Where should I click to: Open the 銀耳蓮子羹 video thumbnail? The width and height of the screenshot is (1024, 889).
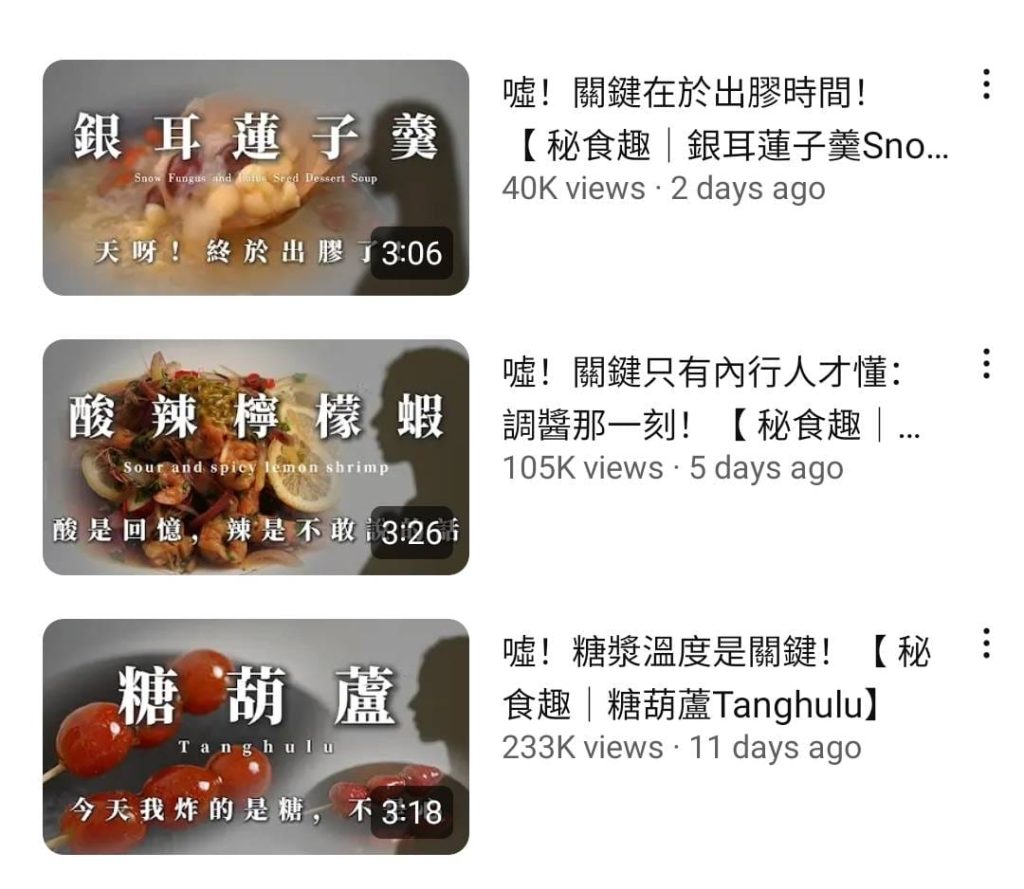(x=255, y=178)
